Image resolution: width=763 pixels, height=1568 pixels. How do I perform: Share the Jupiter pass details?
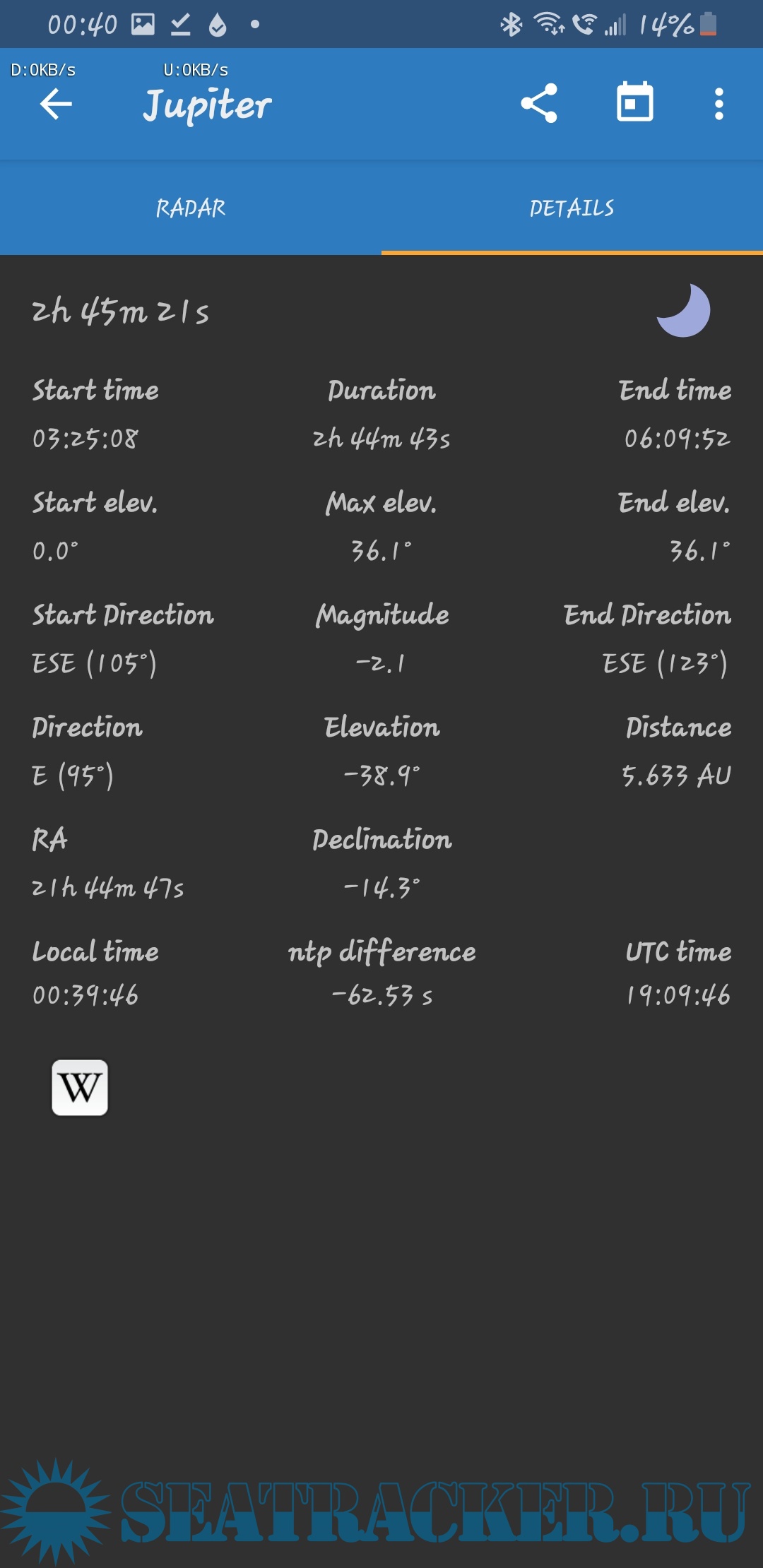coord(539,104)
